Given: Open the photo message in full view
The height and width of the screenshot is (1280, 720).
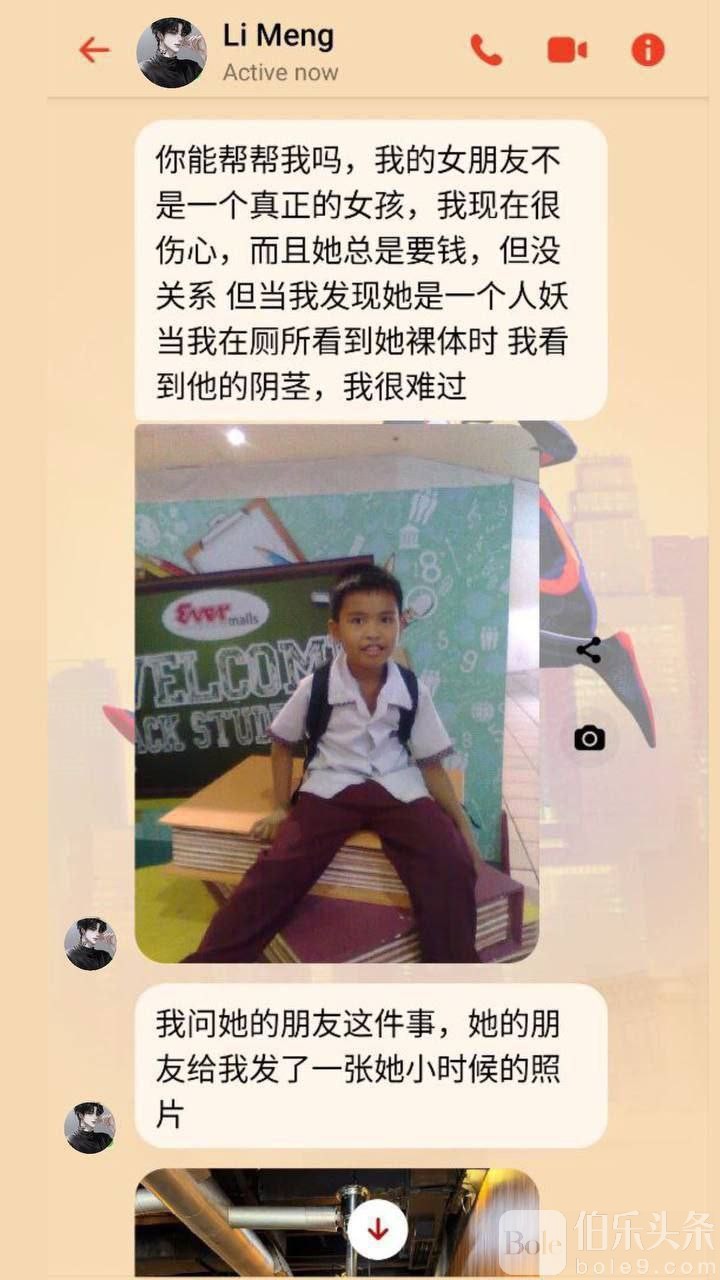Looking at the screenshot, I should pos(336,692).
